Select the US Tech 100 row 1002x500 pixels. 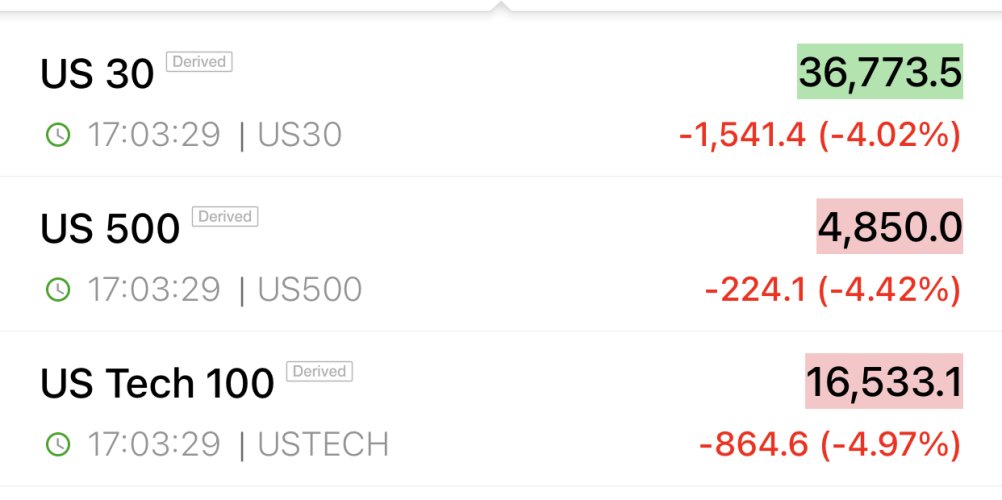point(157,383)
